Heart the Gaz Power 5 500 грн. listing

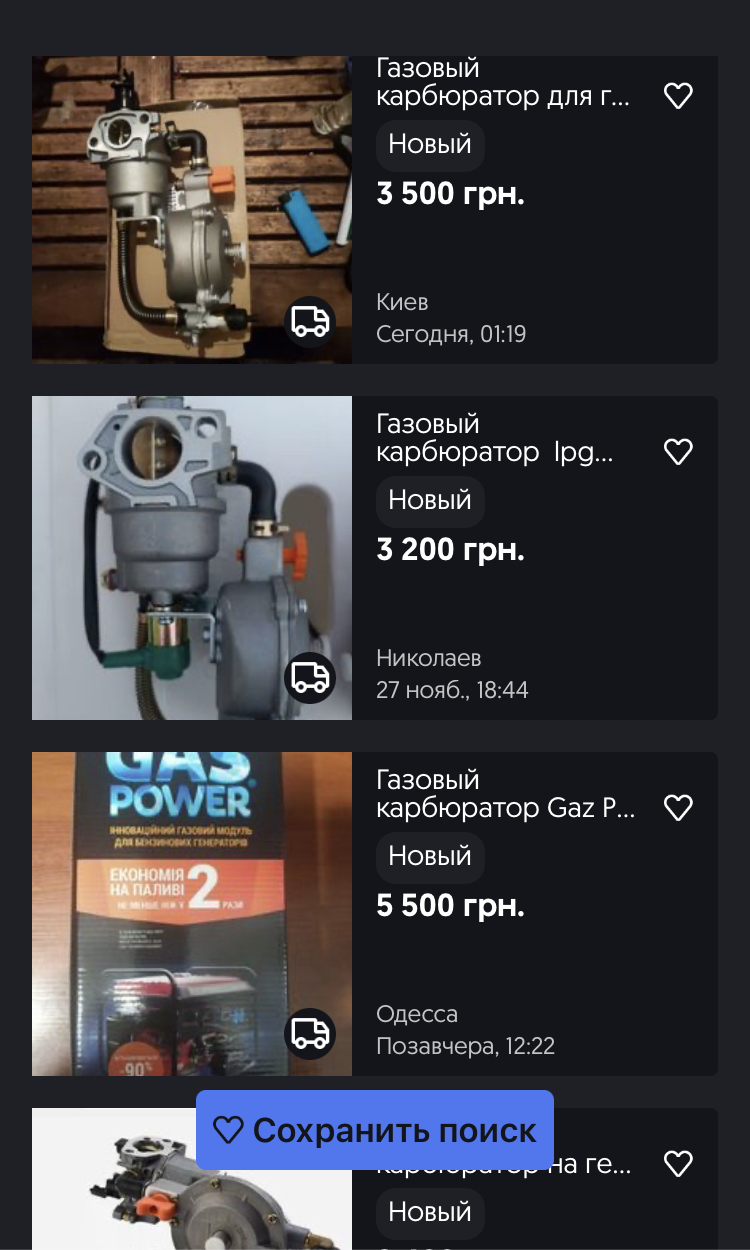(x=678, y=808)
